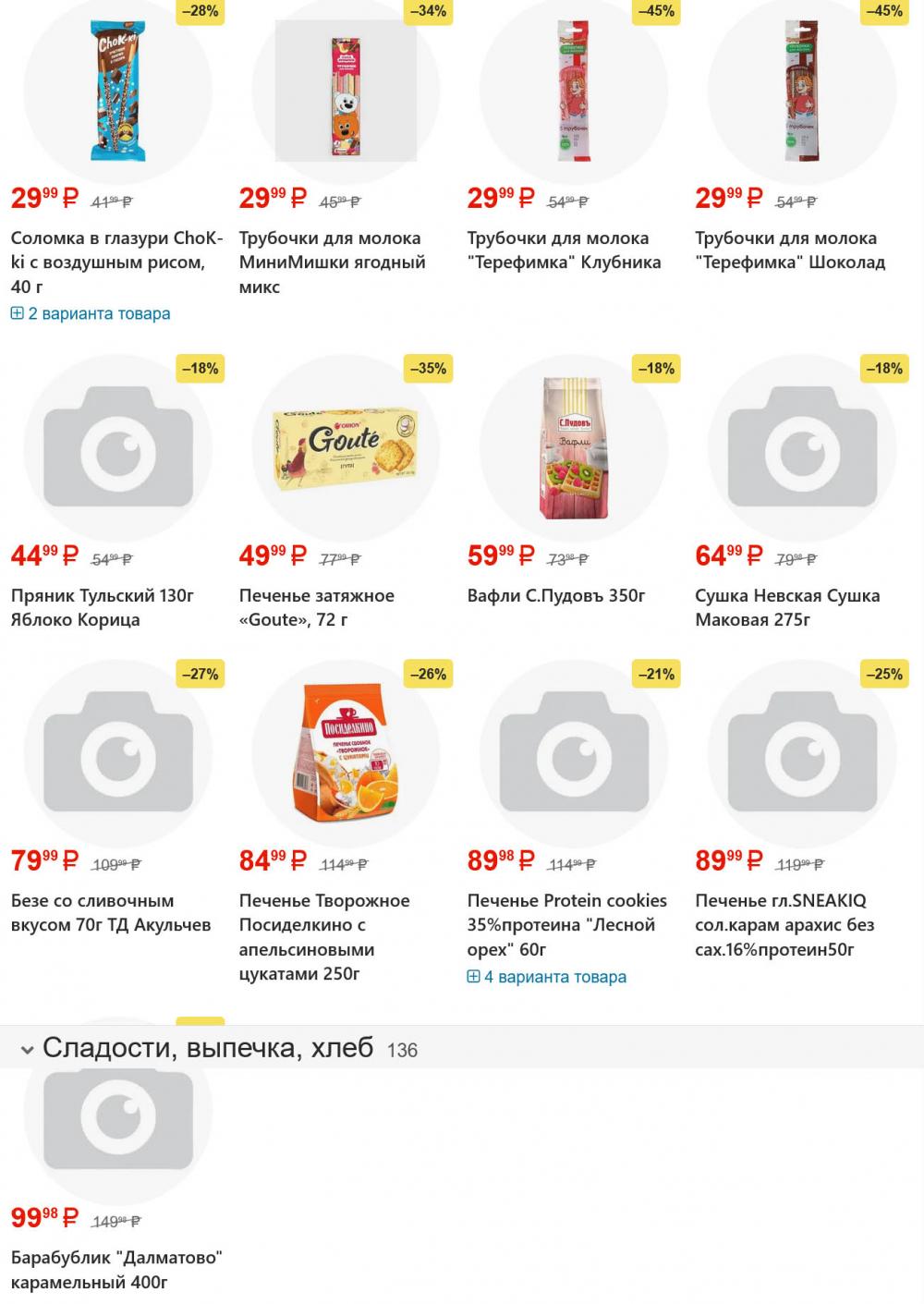Collapse the Сладости, выпечка, хлеб section
The height and width of the screenshot is (1304, 924).
point(28,1049)
